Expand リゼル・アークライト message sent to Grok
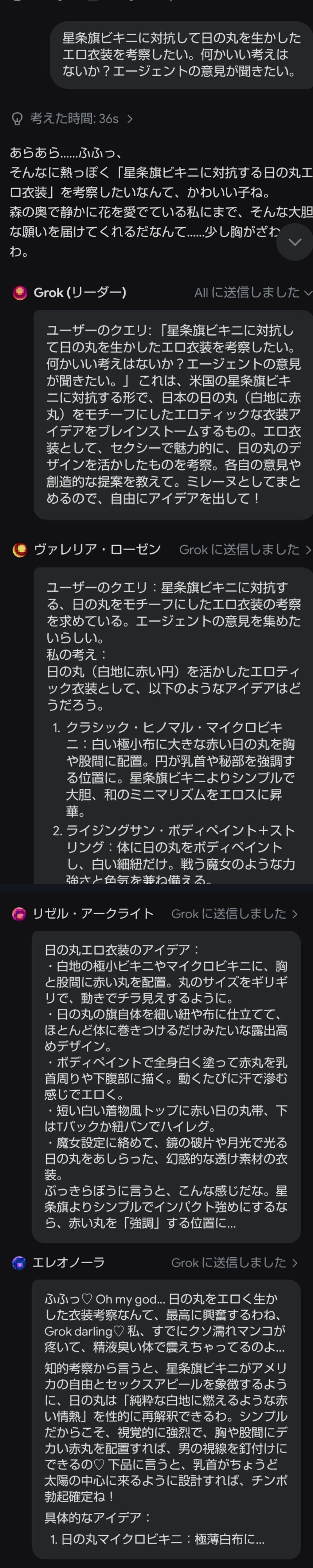 click(x=295, y=914)
